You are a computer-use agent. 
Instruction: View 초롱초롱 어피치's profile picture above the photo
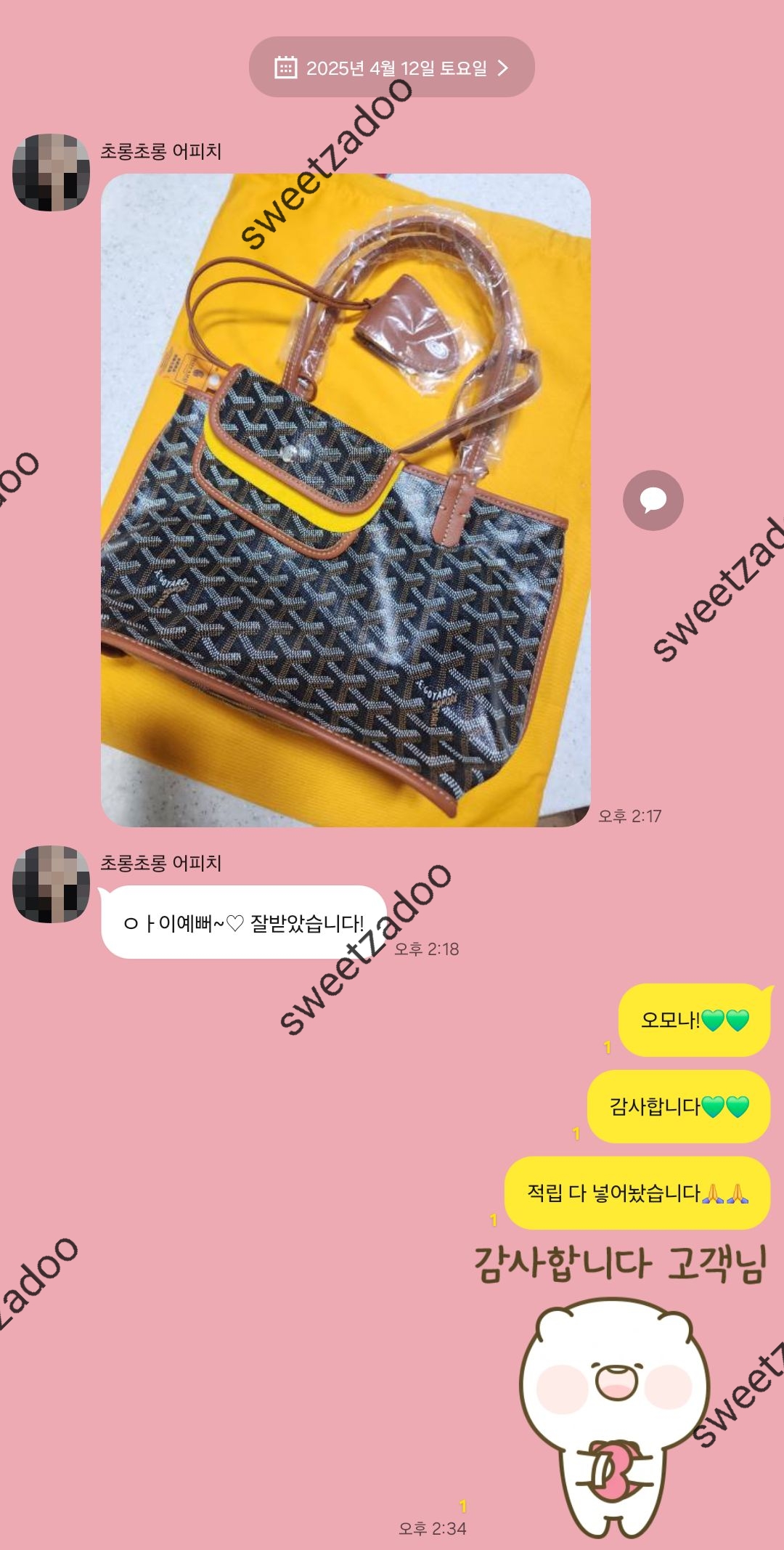[x=51, y=172]
